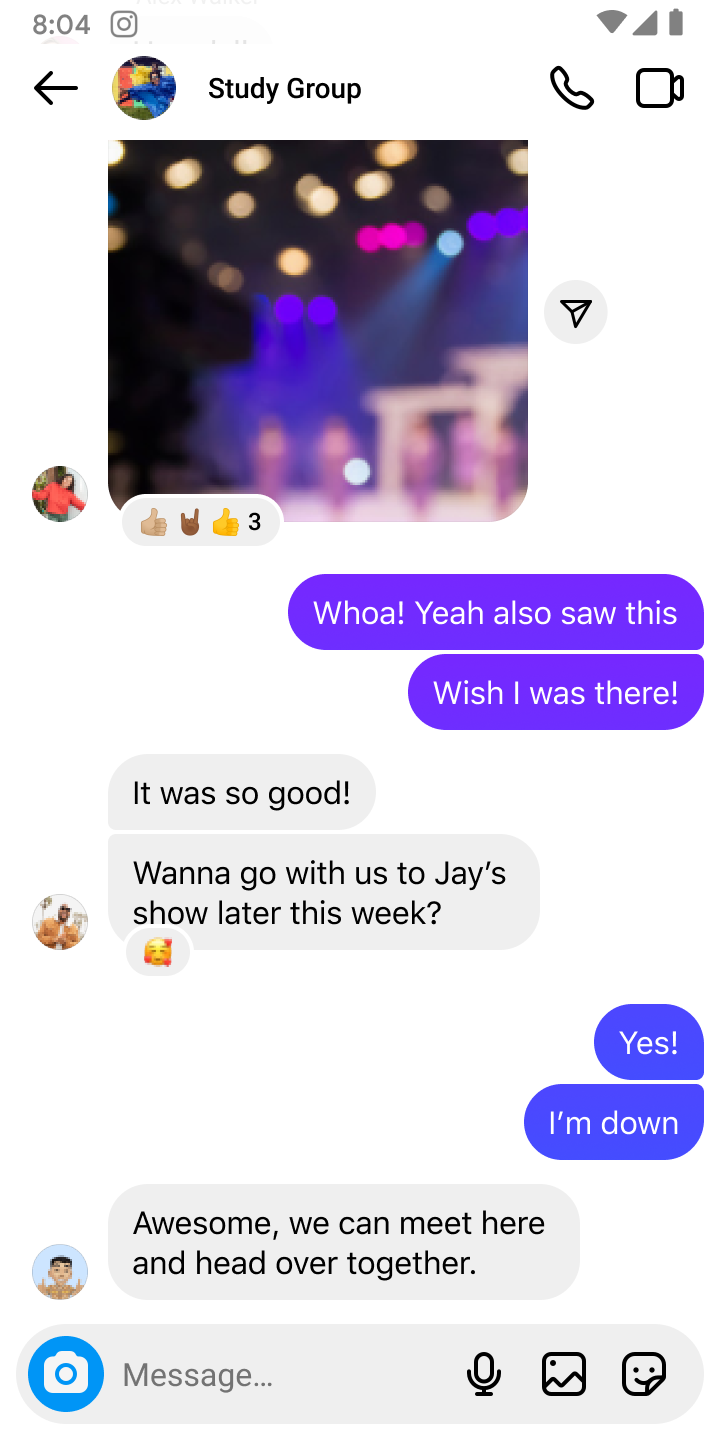
Task: Start a video call with Study Group
Action: [660, 89]
